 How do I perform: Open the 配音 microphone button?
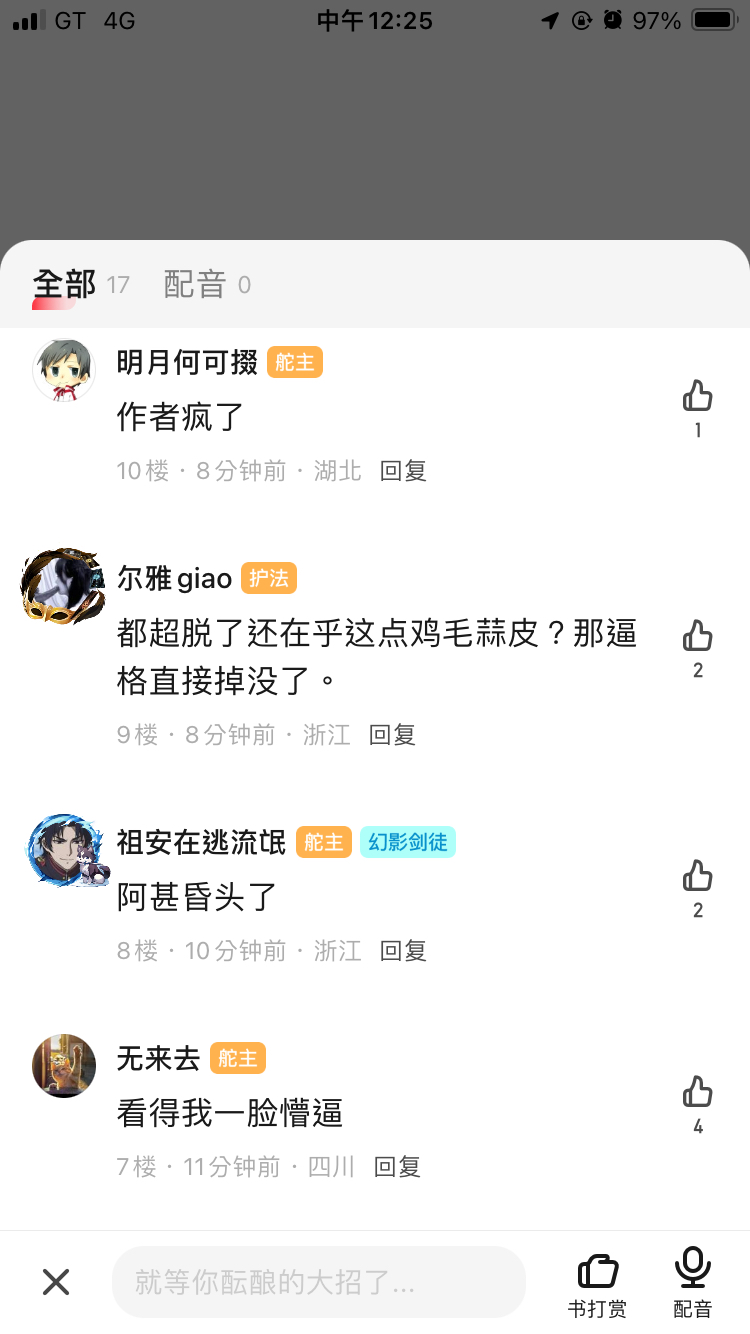(692, 1282)
